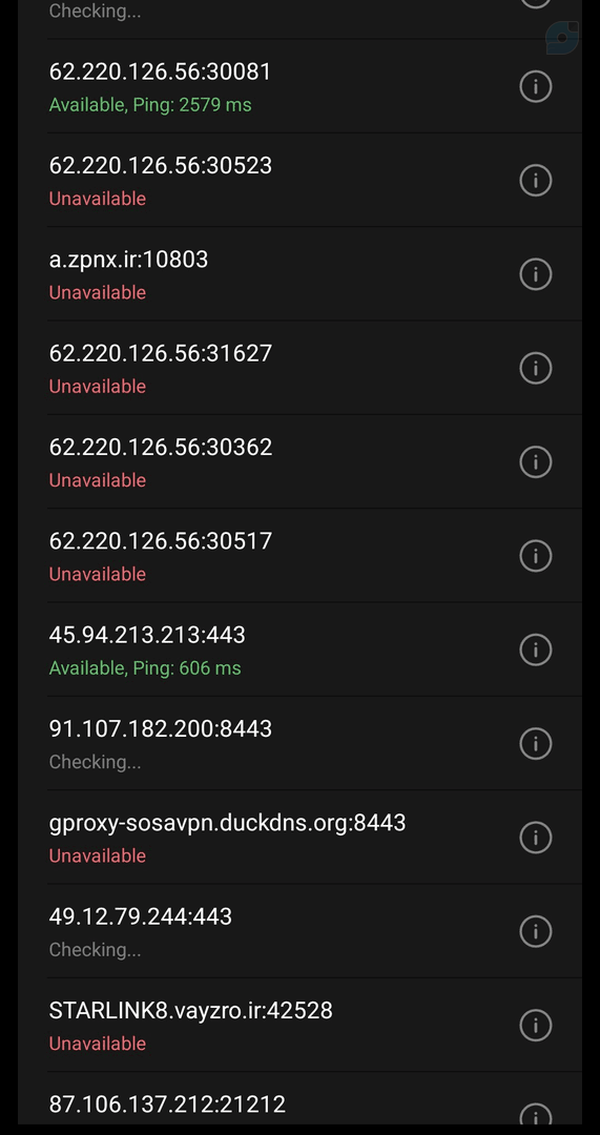The width and height of the screenshot is (600, 1135).
Task: Connect to available proxy 45.94.213.213:443
Action: click(300, 650)
